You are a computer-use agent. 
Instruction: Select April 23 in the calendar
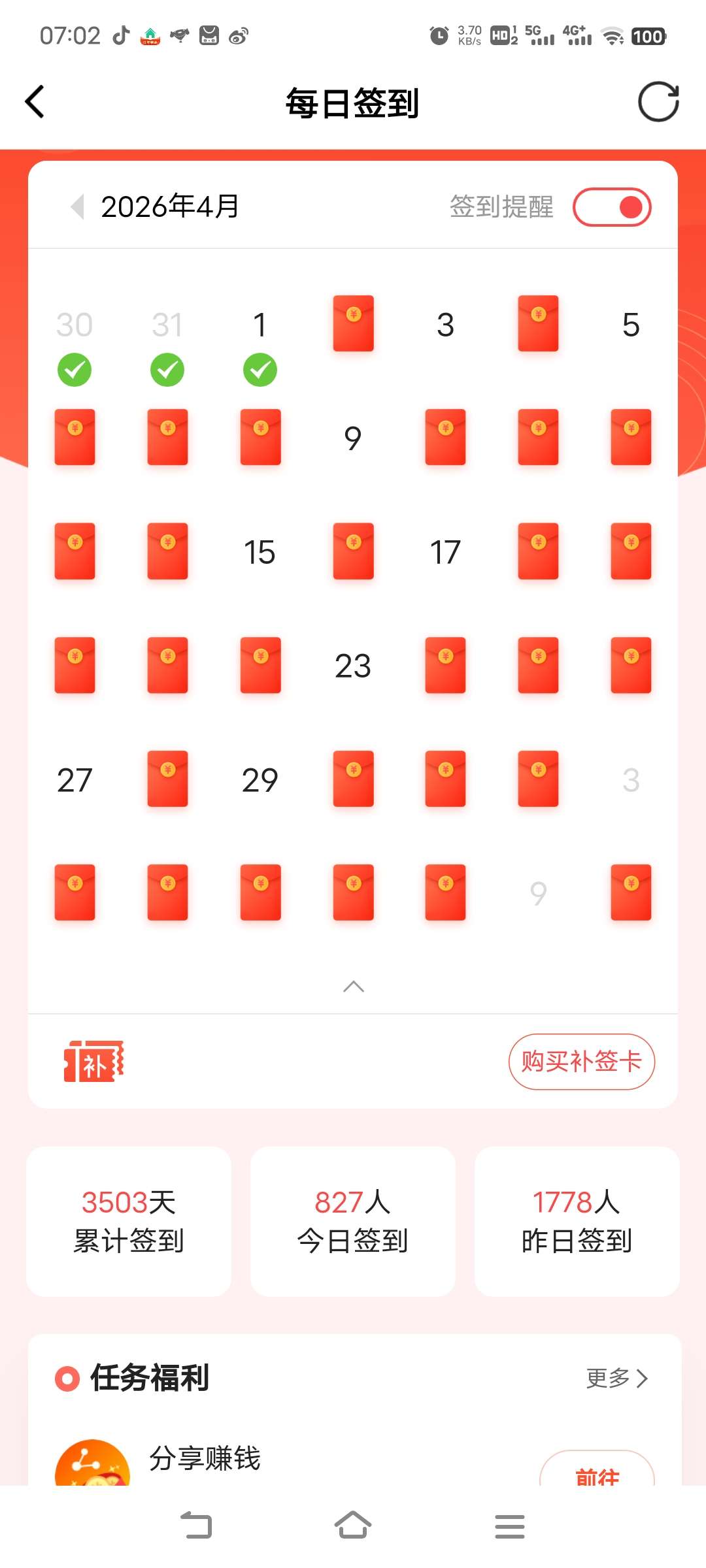coord(353,666)
